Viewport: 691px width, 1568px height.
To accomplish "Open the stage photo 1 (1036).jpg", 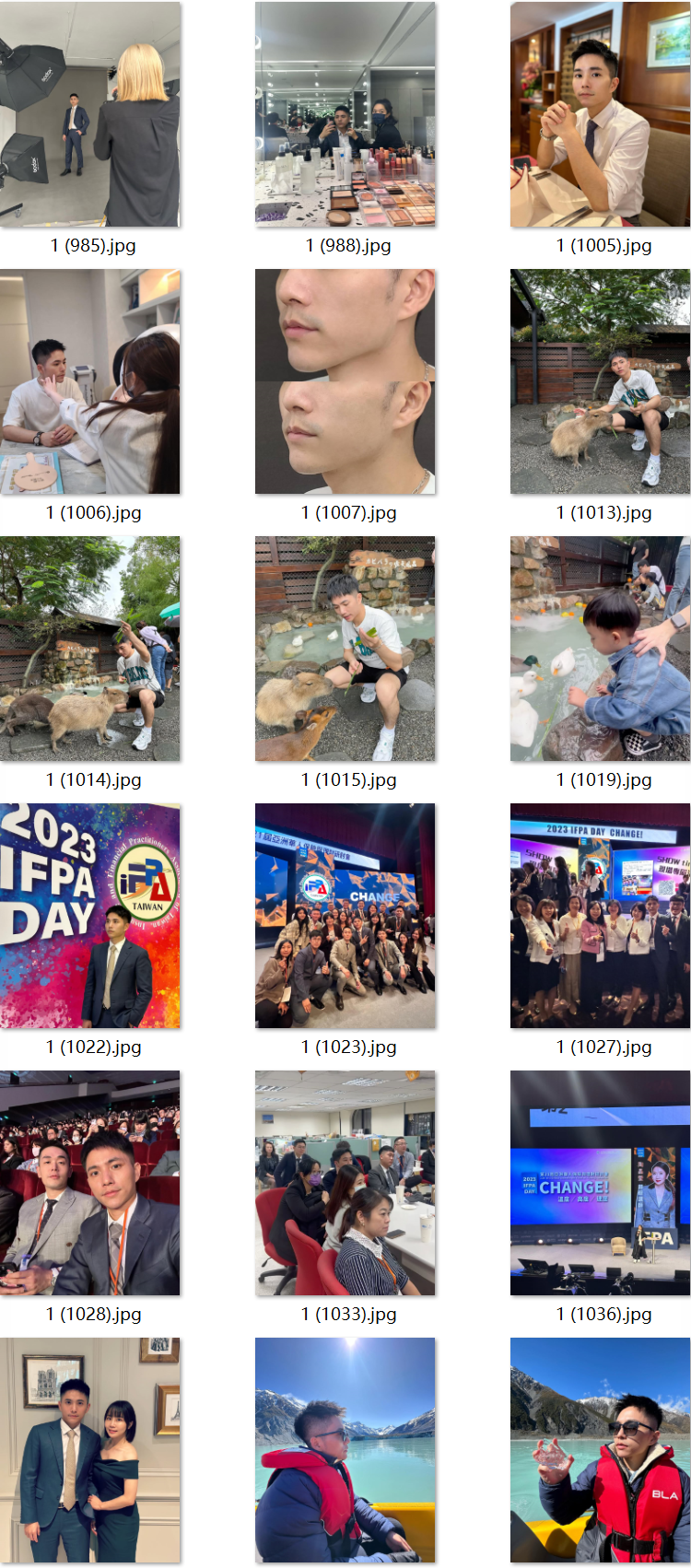I will pos(601,1183).
